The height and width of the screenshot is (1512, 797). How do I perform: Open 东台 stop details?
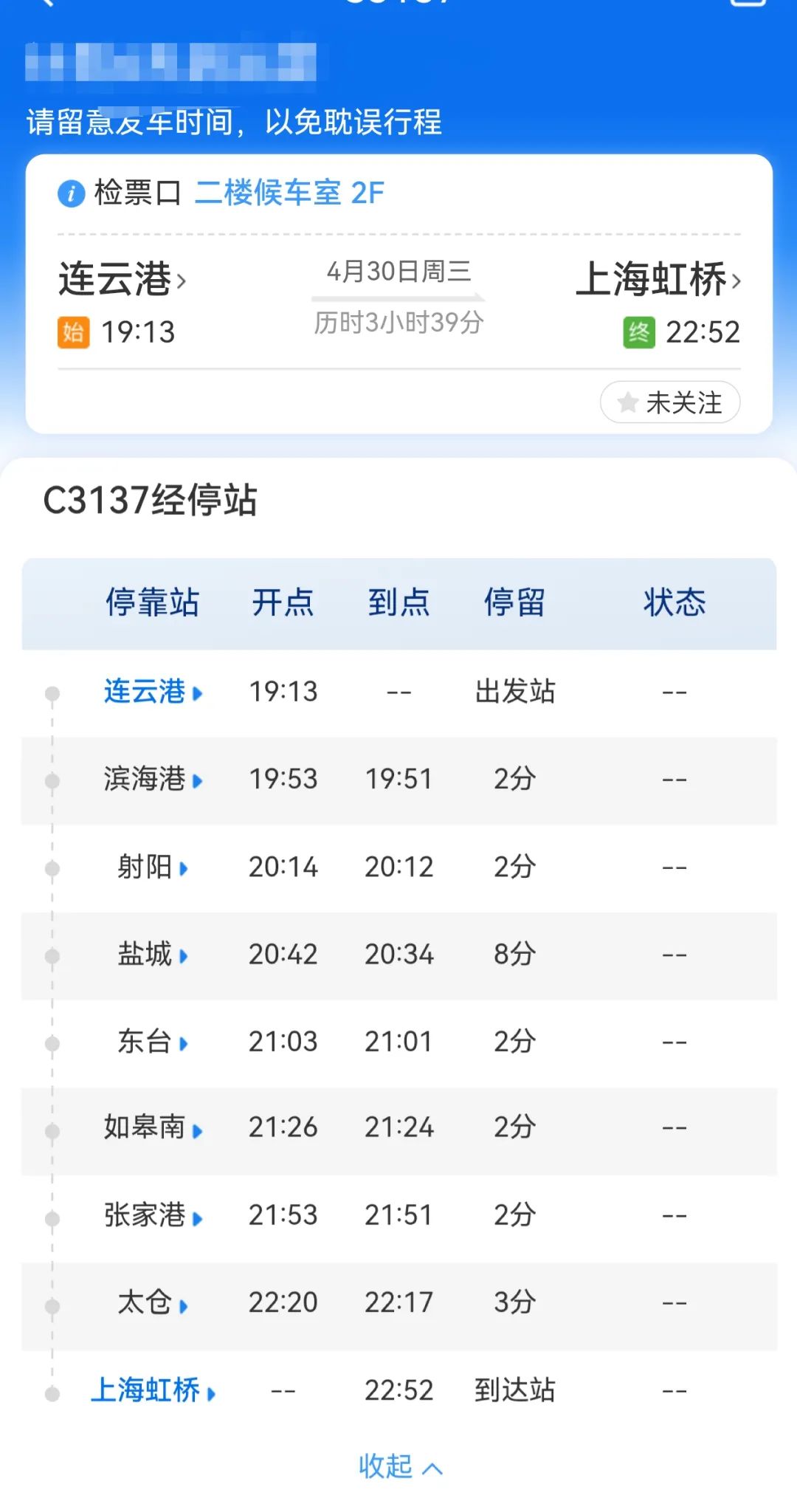153,1042
